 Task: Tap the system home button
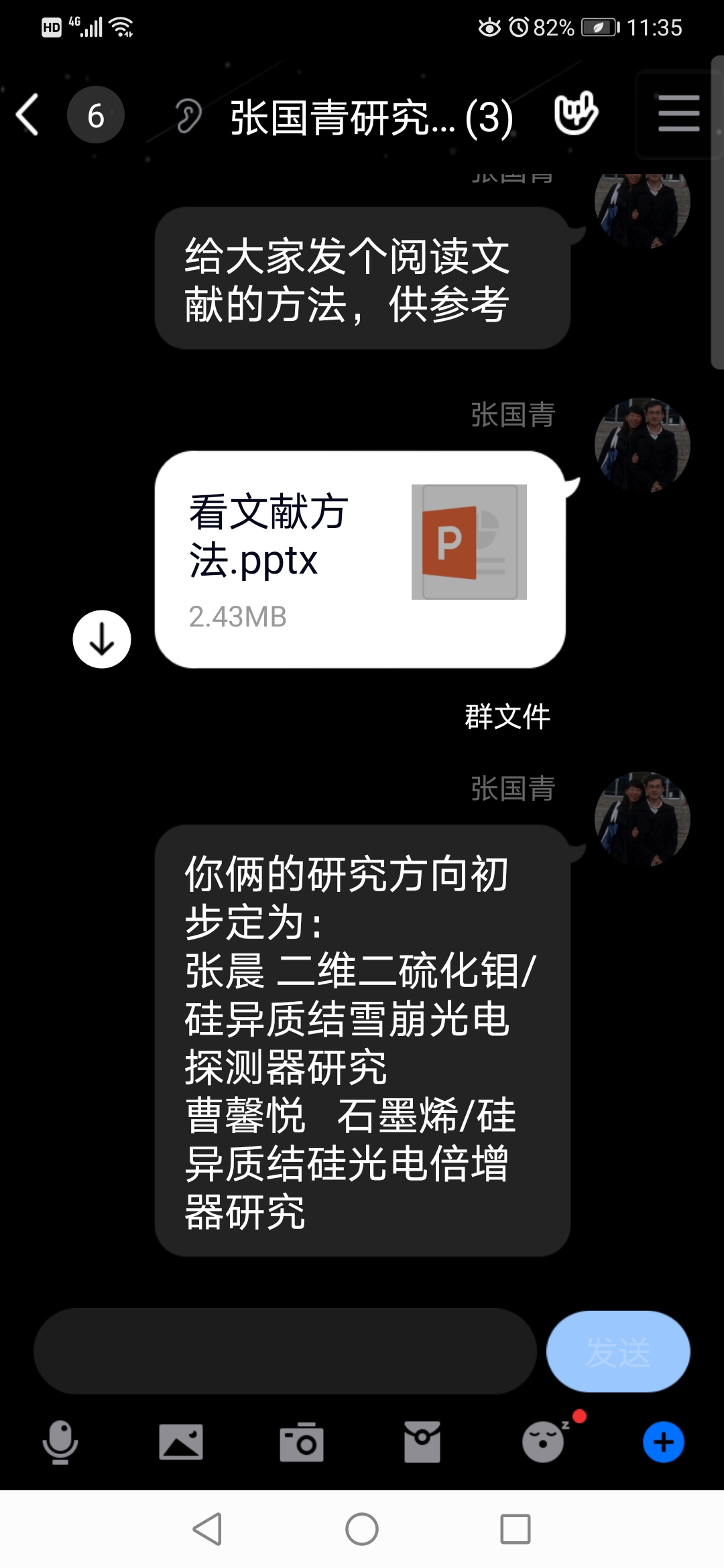coord(362,1529)
